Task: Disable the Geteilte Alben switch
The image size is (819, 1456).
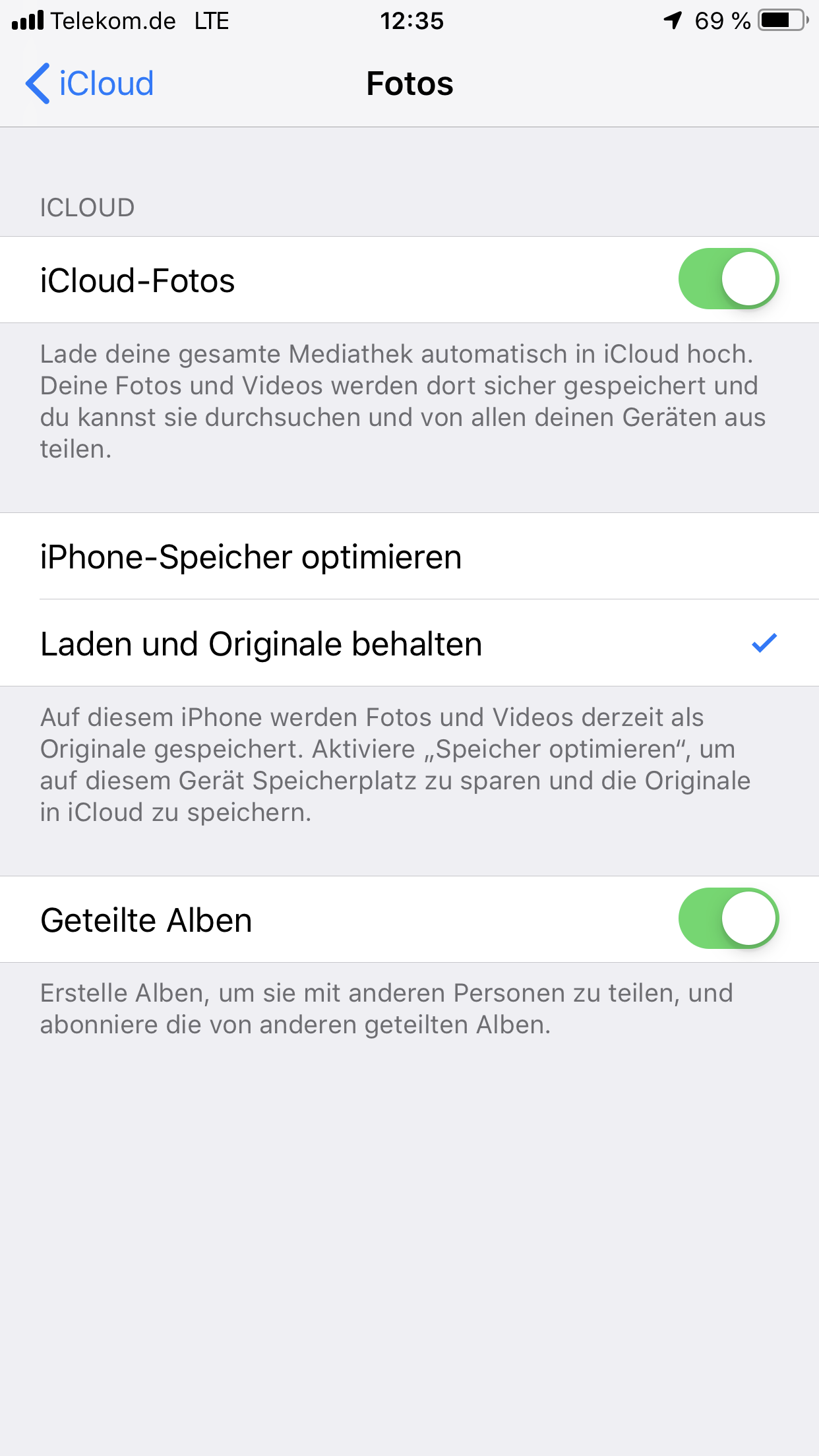Action: pyautogui.click(x=728, y=919)
